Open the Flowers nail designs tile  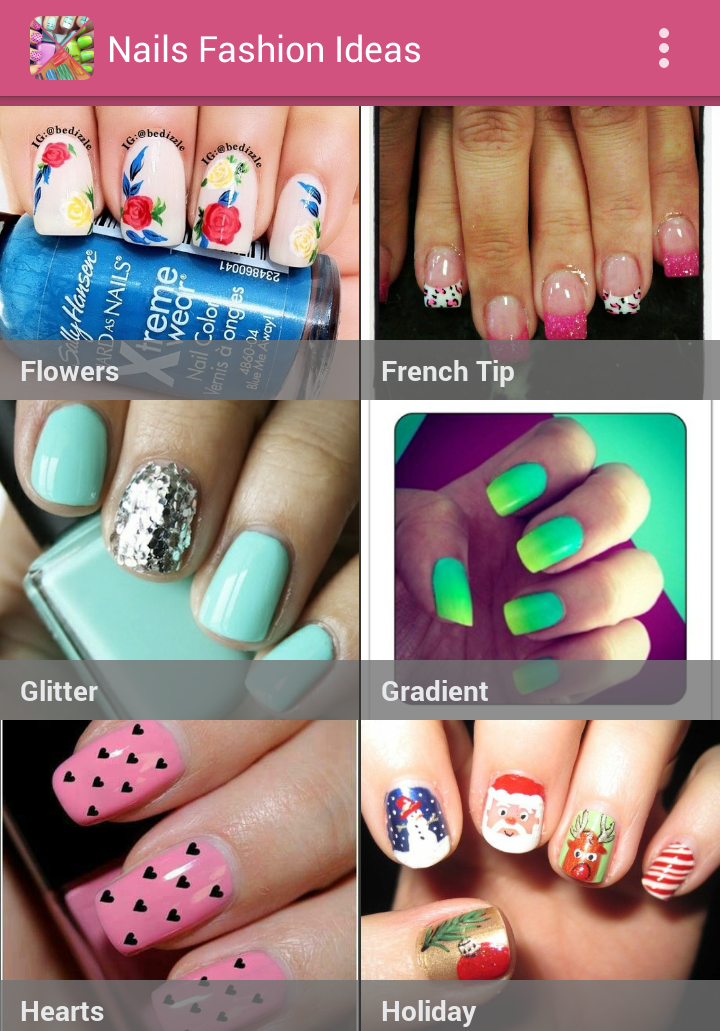click(179, 252)
